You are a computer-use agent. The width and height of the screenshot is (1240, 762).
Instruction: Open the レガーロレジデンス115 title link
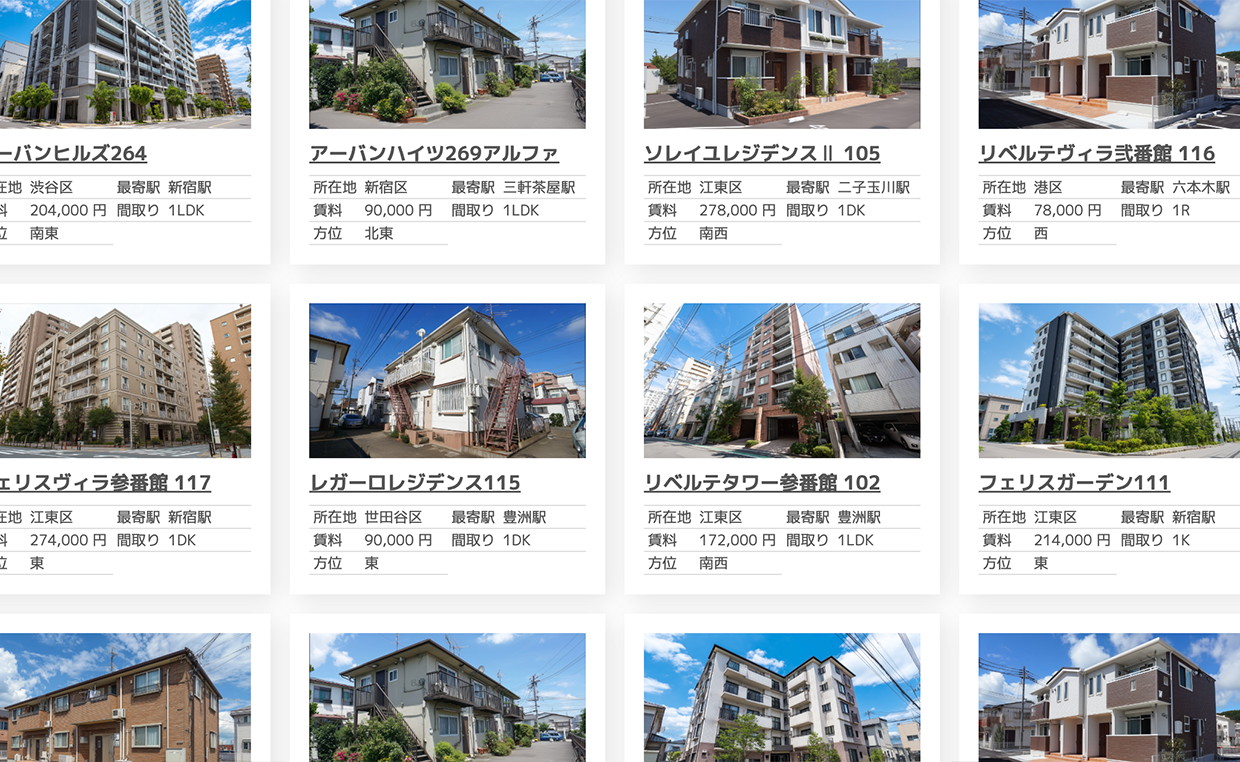coord(415,482)
